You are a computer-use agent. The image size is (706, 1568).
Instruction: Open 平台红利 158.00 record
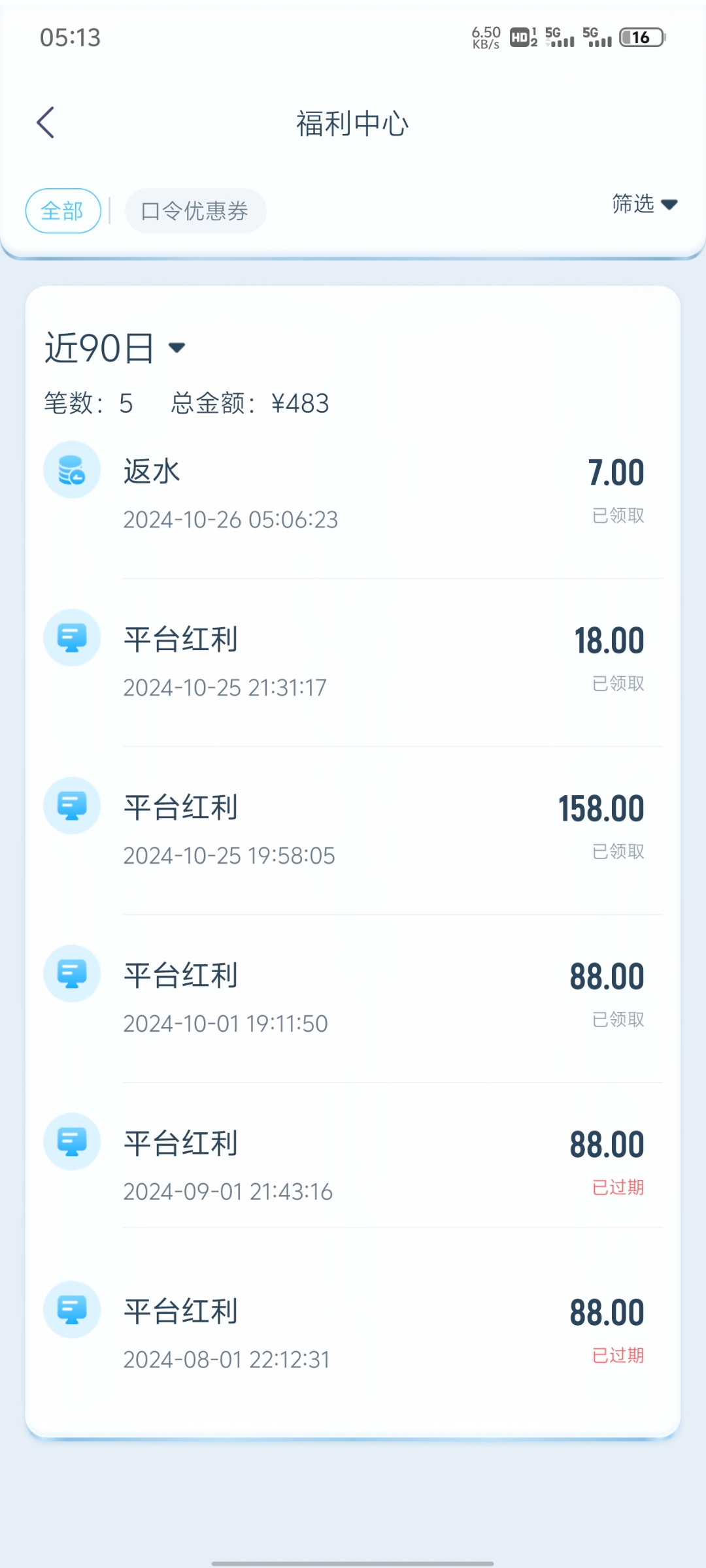click(353, 830)
